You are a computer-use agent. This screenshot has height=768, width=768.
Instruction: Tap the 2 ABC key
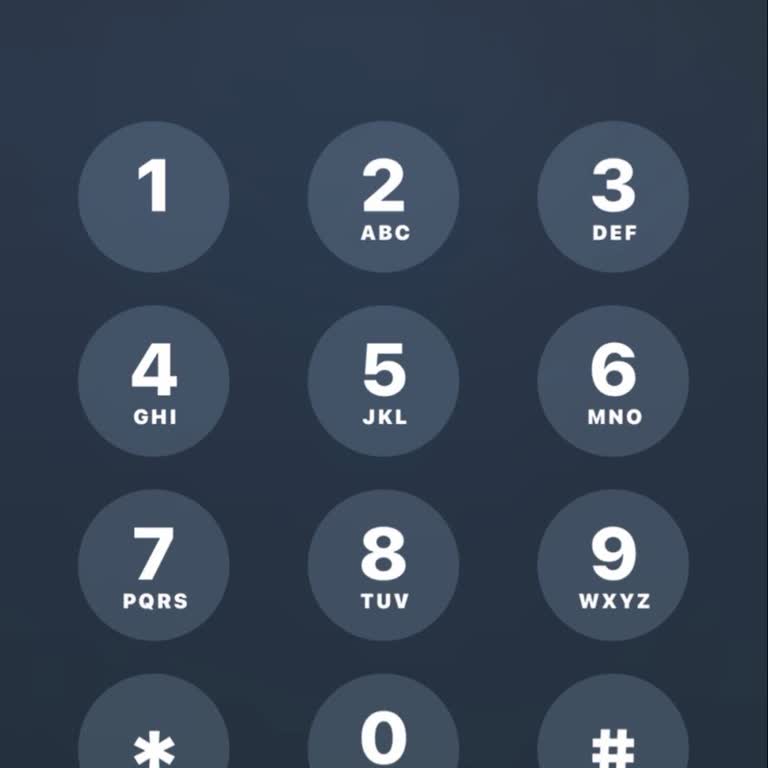click(384, 197)
